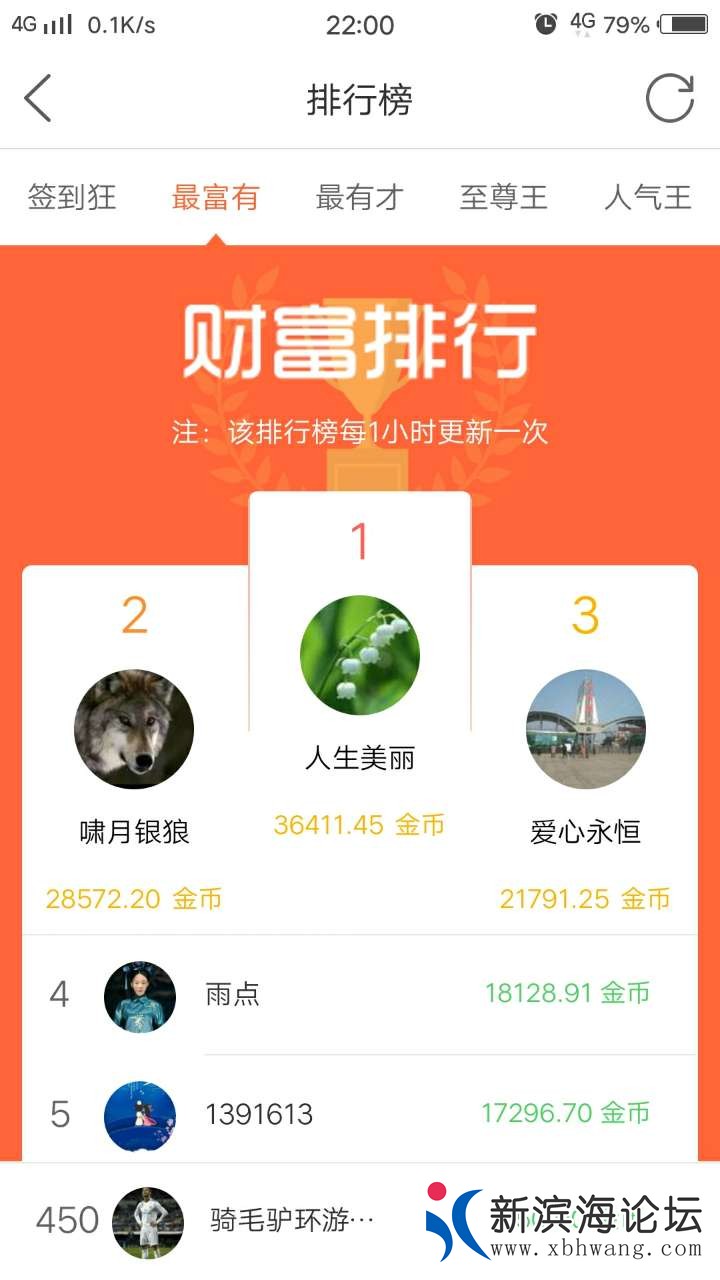Go back from the 排行榜 page
This screenshot has width=720, height=1280.
[x=38, y=99]
